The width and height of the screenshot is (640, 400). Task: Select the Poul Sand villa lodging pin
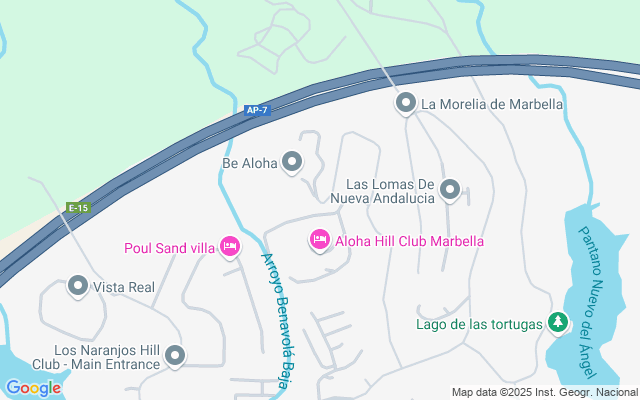click(x=231, y=247)
